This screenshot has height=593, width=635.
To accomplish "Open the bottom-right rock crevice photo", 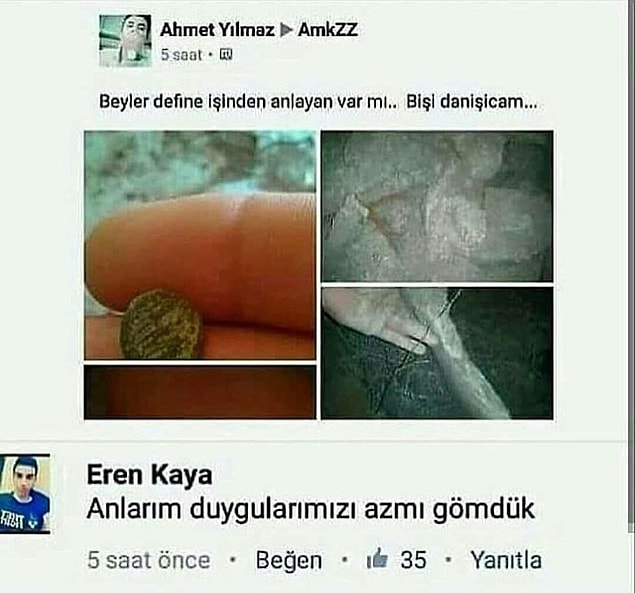I will coord(436,353).
